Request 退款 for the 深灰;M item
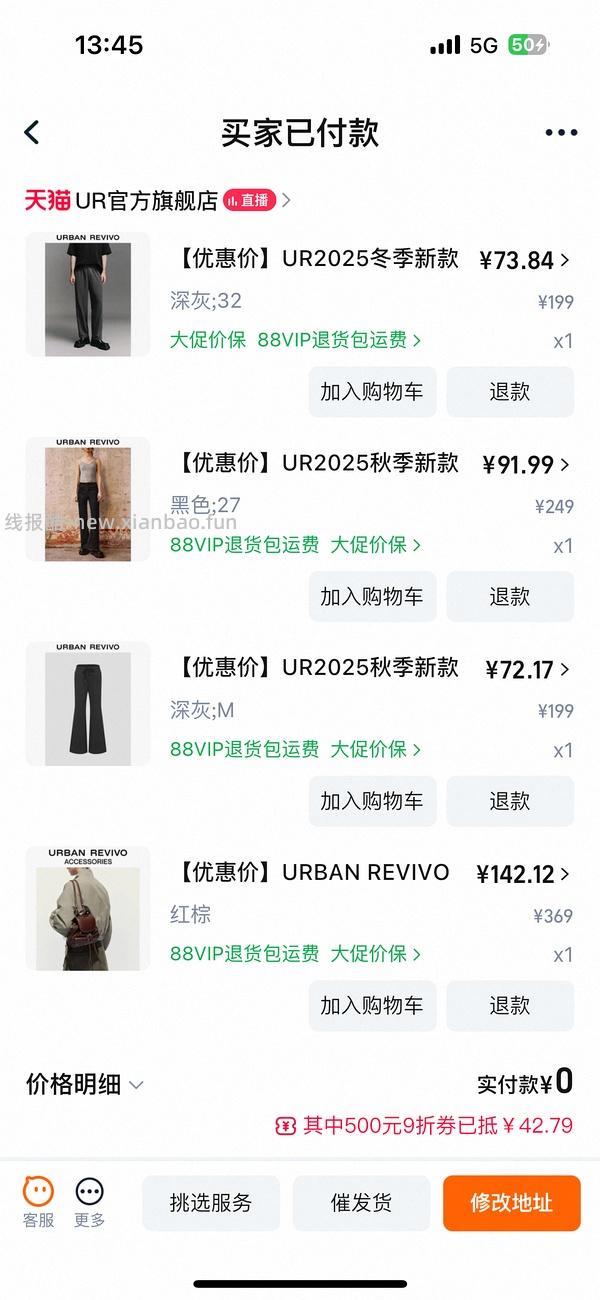Screen dimensions: 600x1300 tap(510, 801)
